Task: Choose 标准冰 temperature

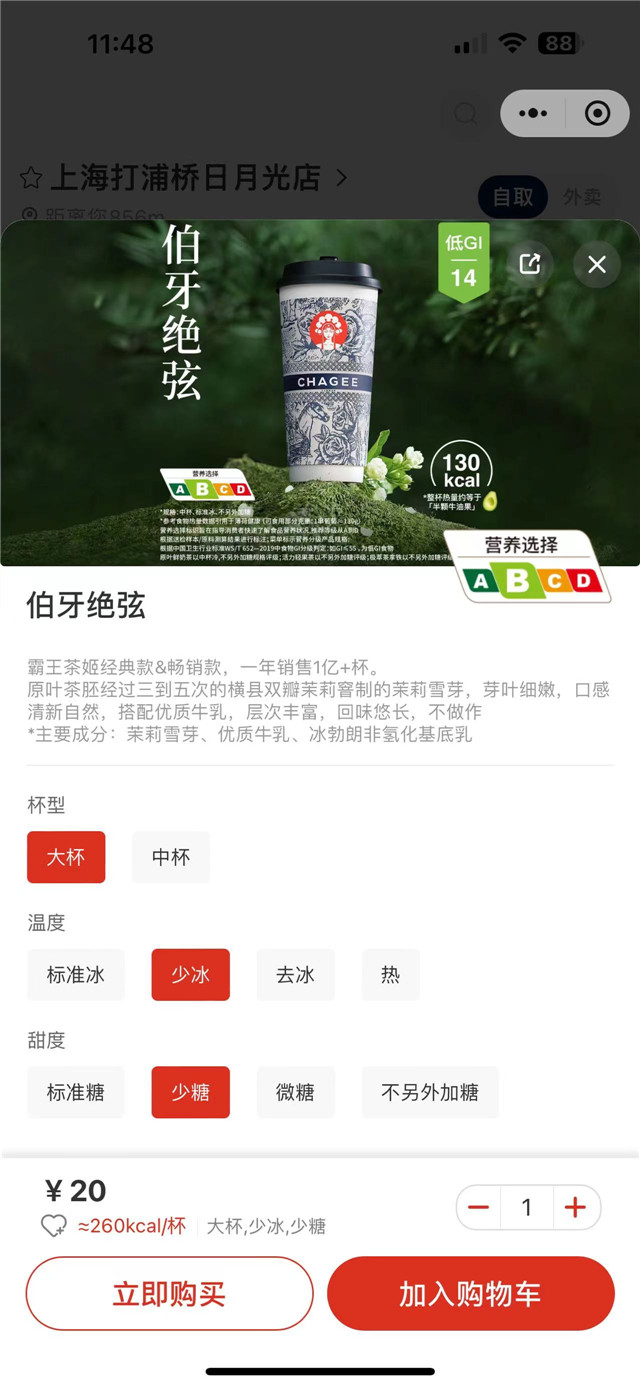Action: pos(76,975)
